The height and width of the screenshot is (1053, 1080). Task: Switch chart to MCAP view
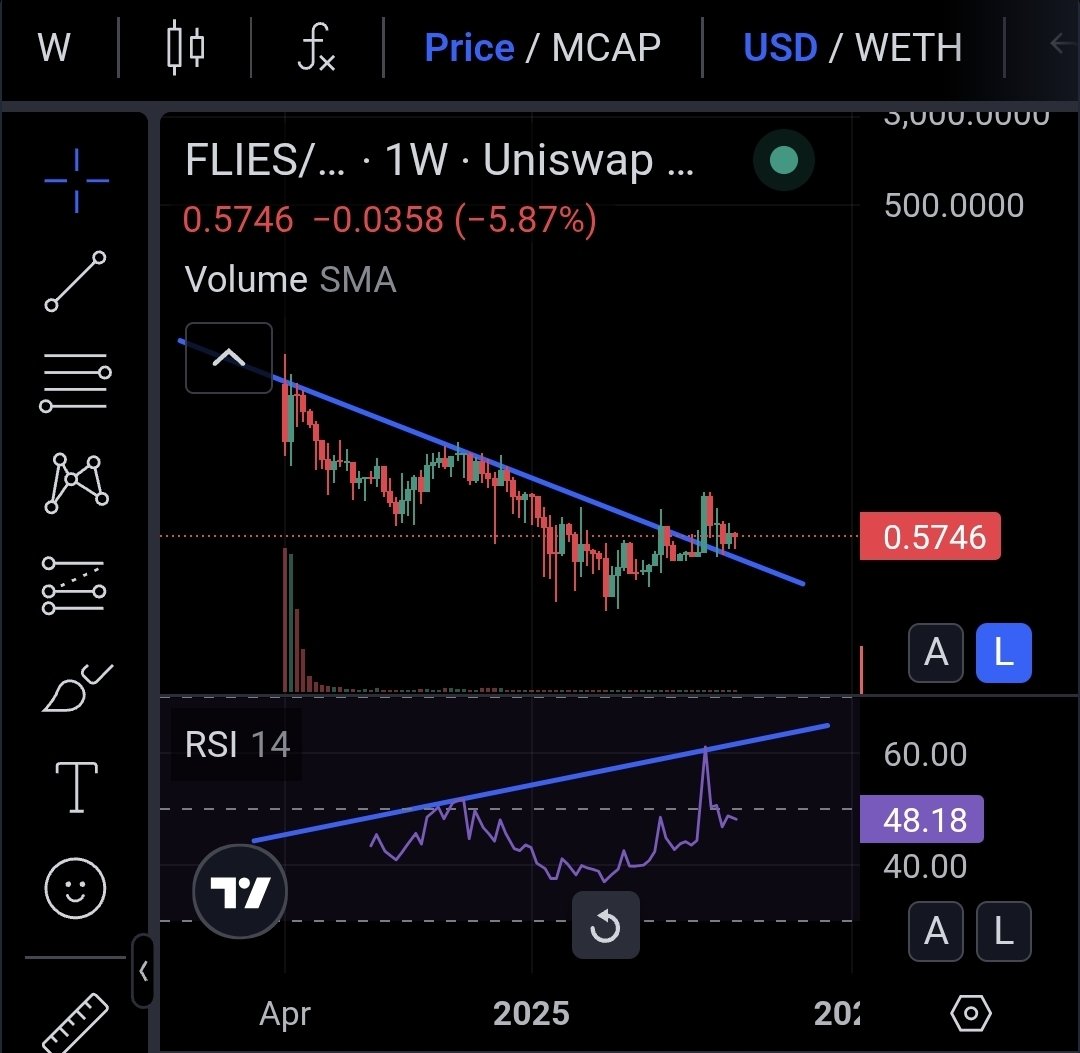(x=606, y=47)
